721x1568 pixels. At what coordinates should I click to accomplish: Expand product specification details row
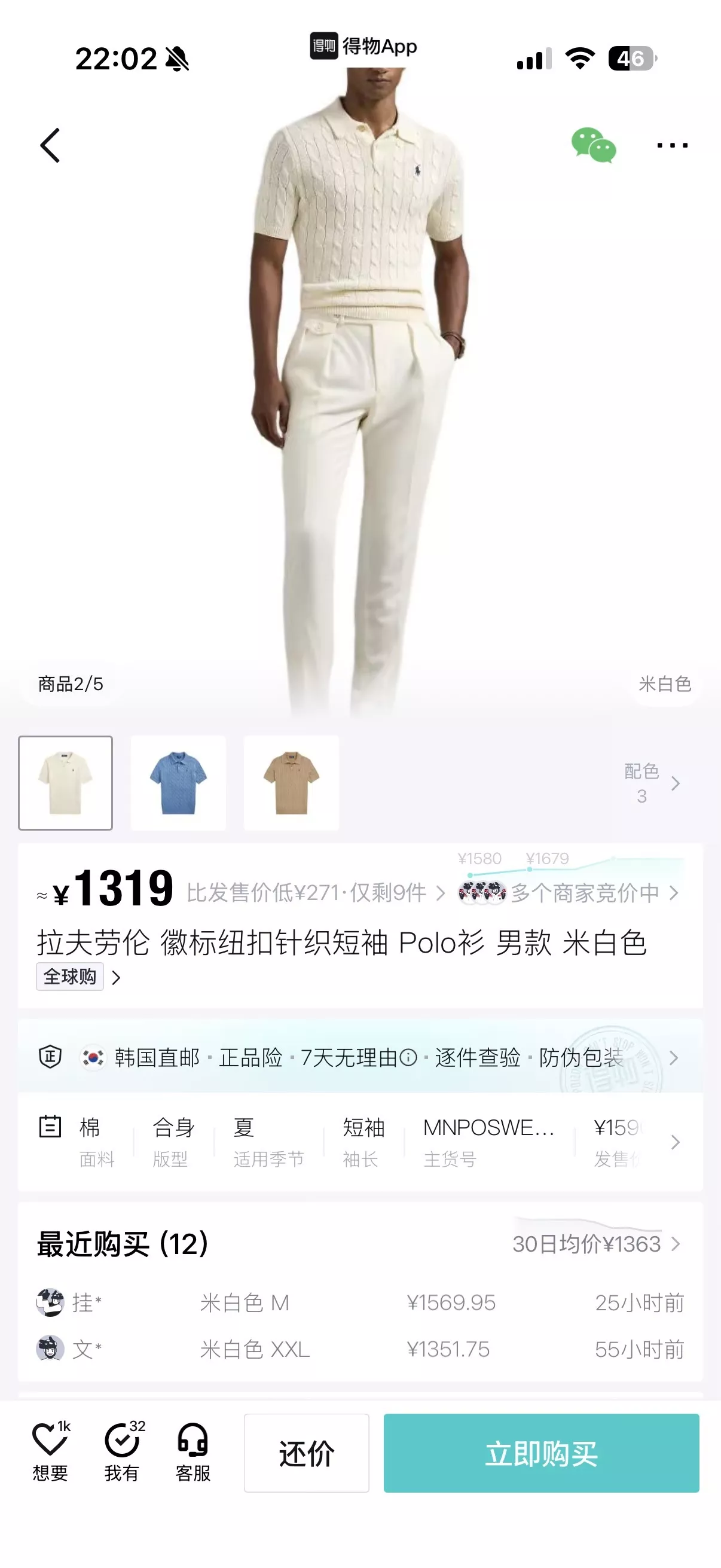(360, 1142)
